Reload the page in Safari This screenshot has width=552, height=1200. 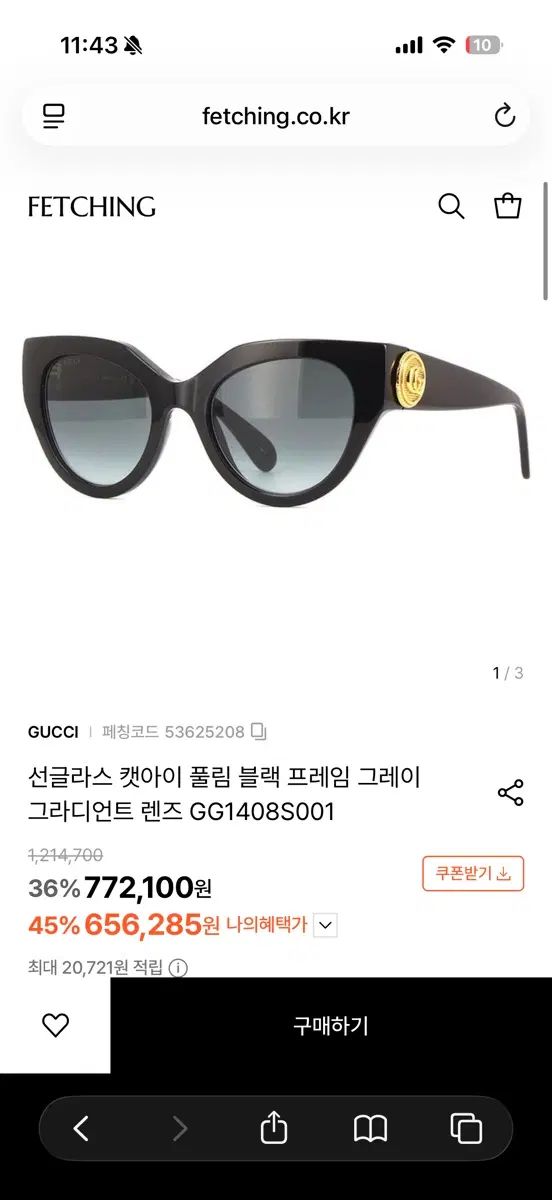click(505, 116)
